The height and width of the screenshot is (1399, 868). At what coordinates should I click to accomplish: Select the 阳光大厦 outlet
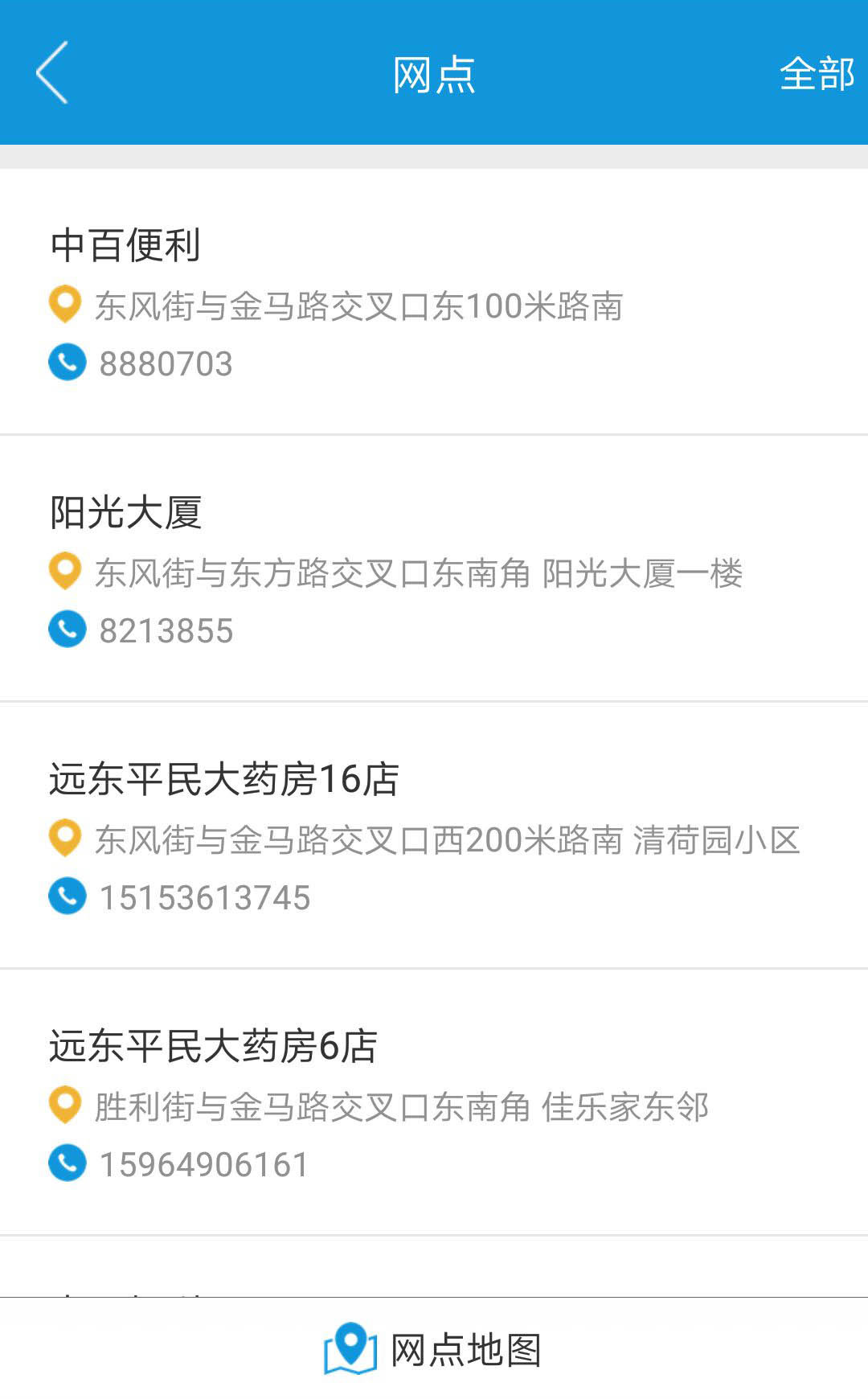click(125, 512)
